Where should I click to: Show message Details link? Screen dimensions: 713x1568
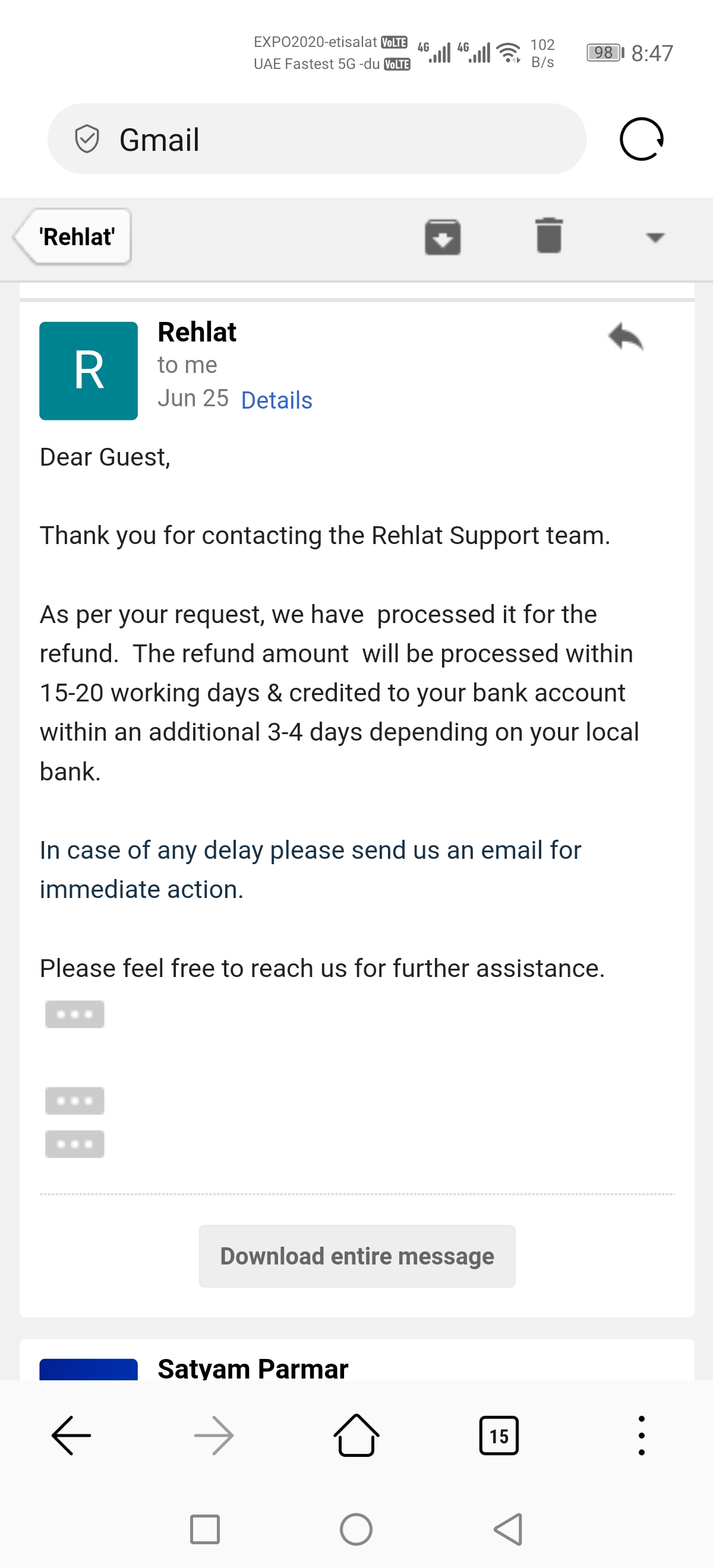(x=276, y=400)
